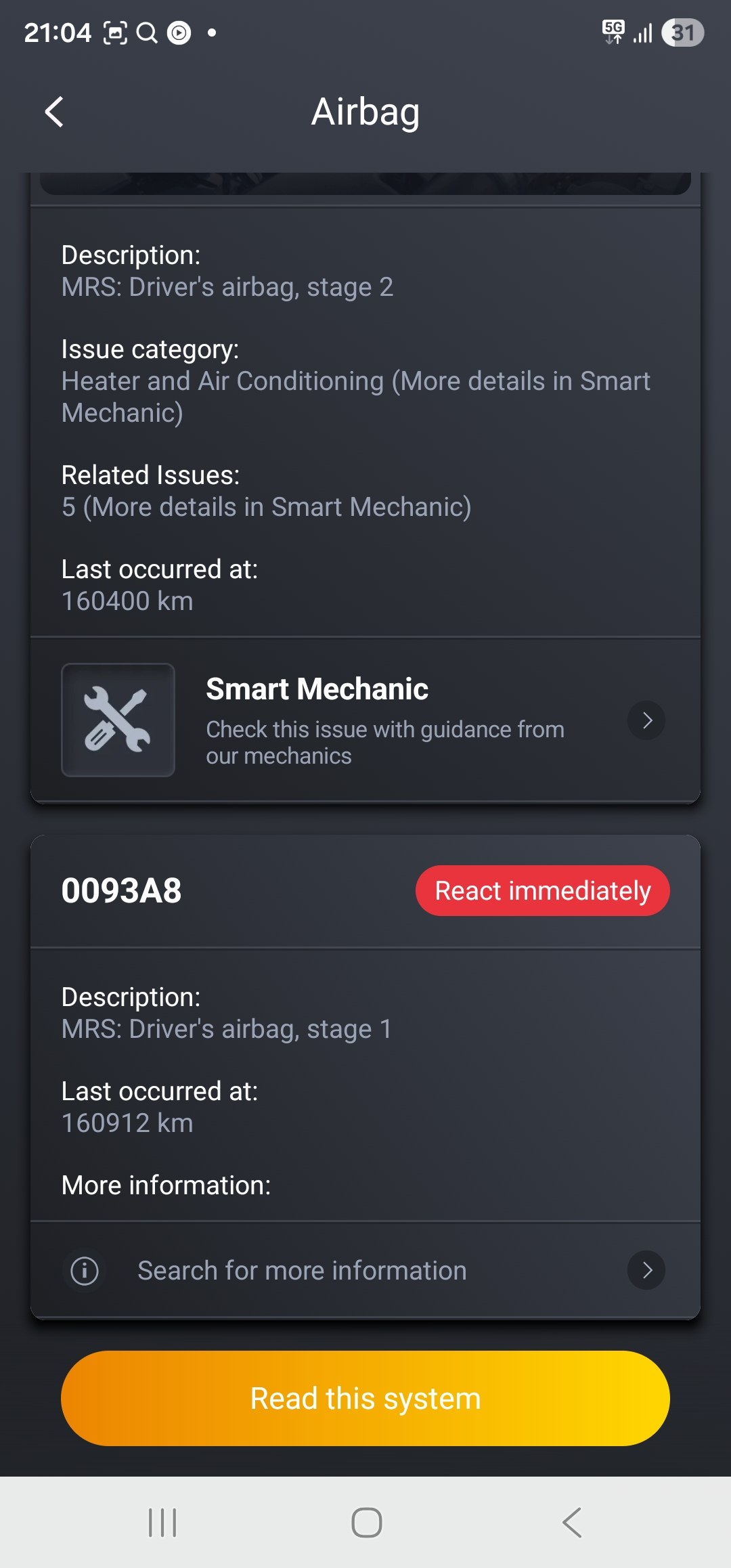Tap the Read this system button
731x1568 pixels.
[x=365, y=1398]
